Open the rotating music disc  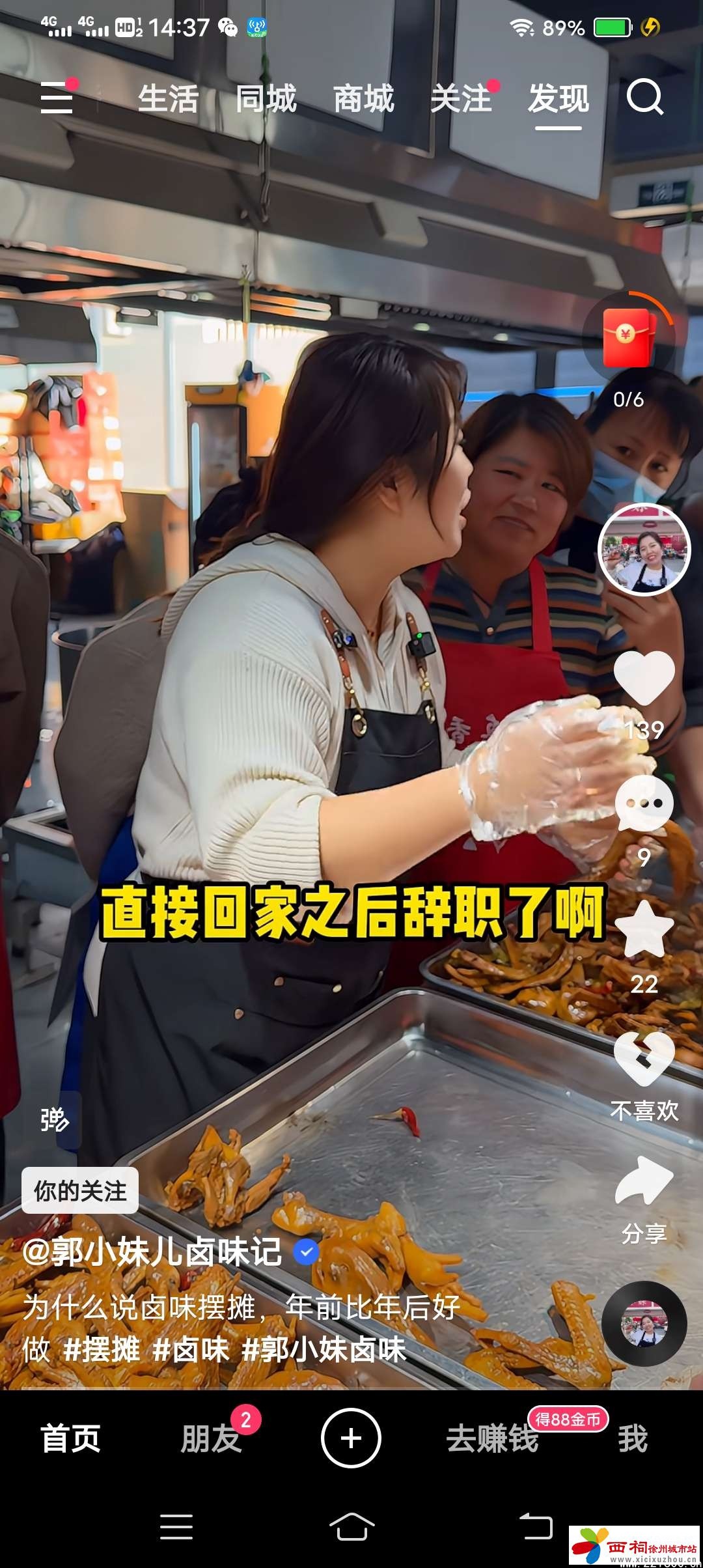click(644, 1323)
